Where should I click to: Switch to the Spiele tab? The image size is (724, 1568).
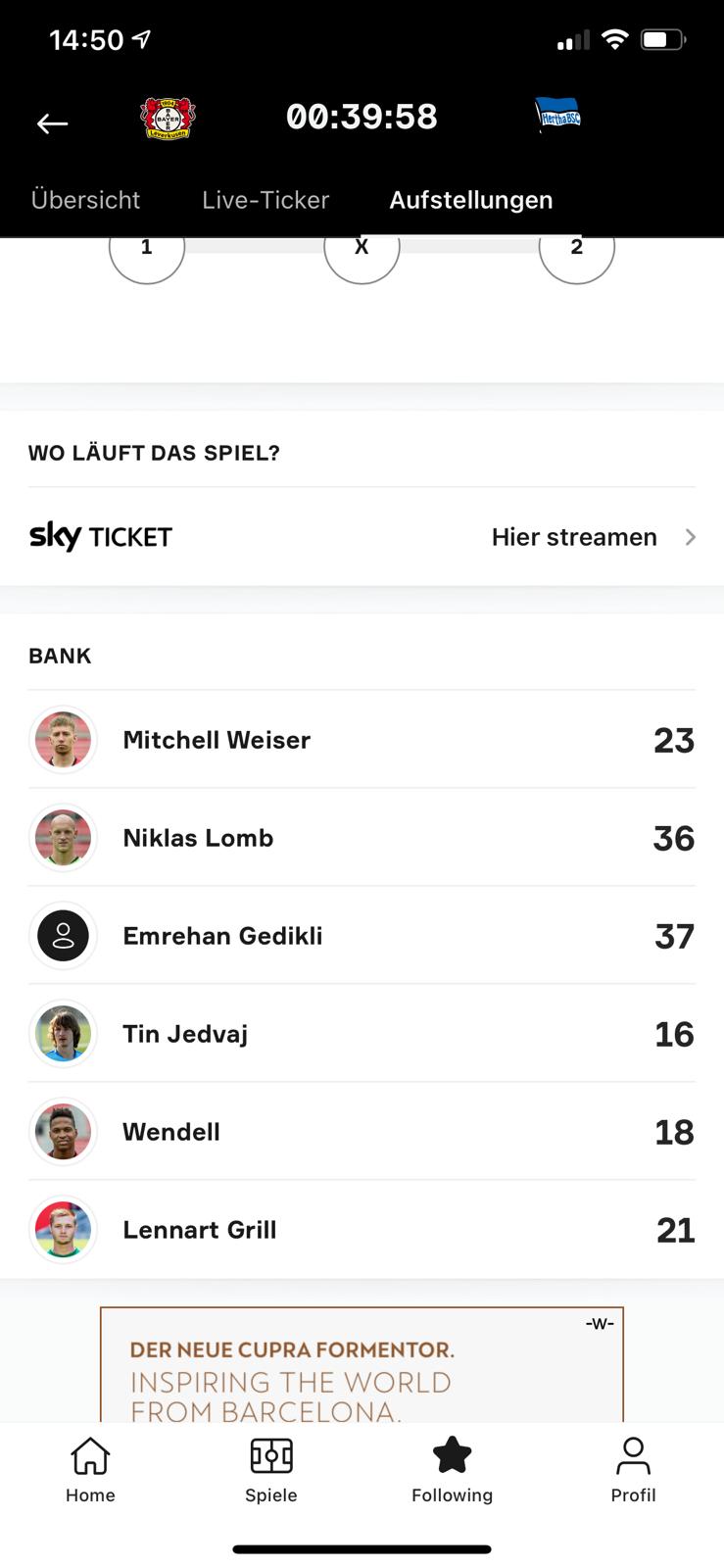coord(271,1469)
